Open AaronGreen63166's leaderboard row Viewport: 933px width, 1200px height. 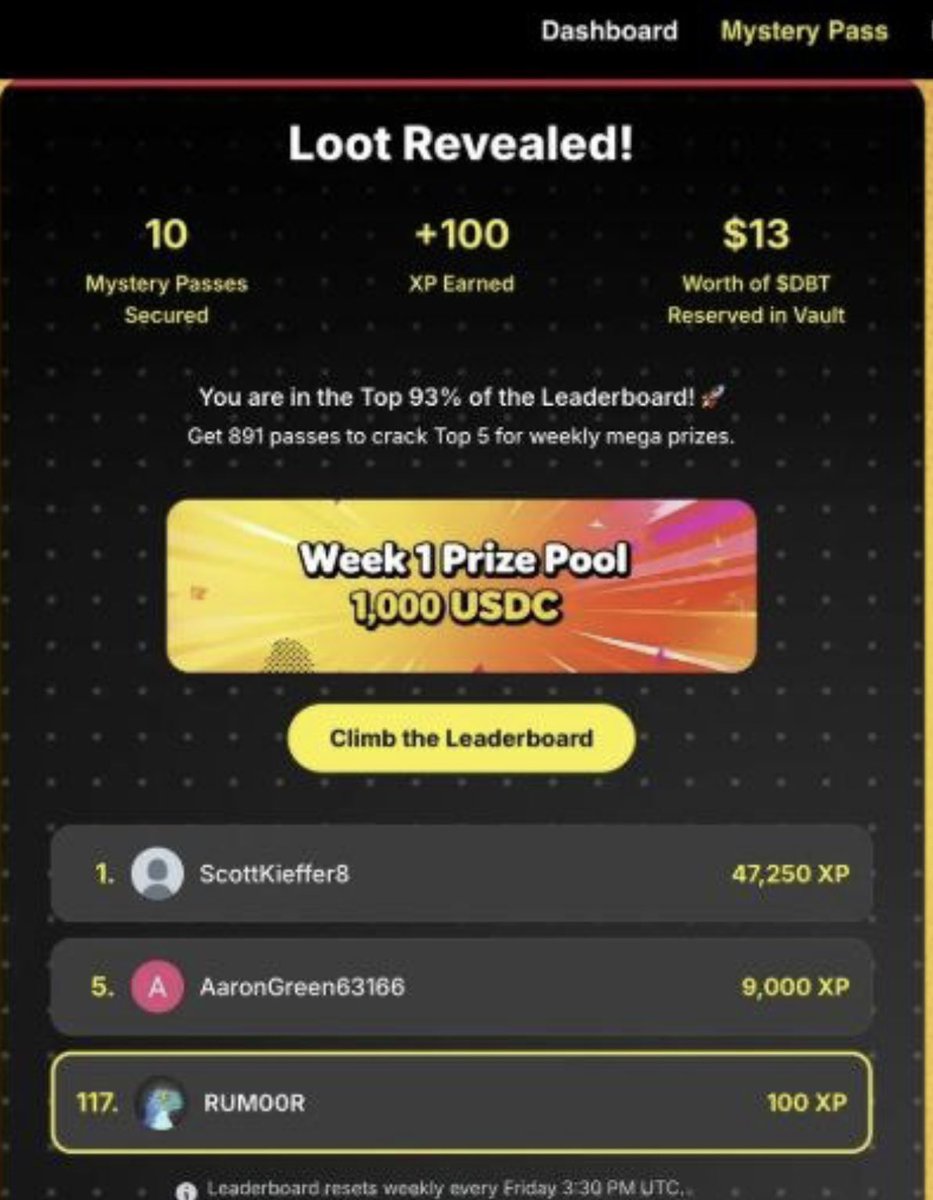coord(461,987)
